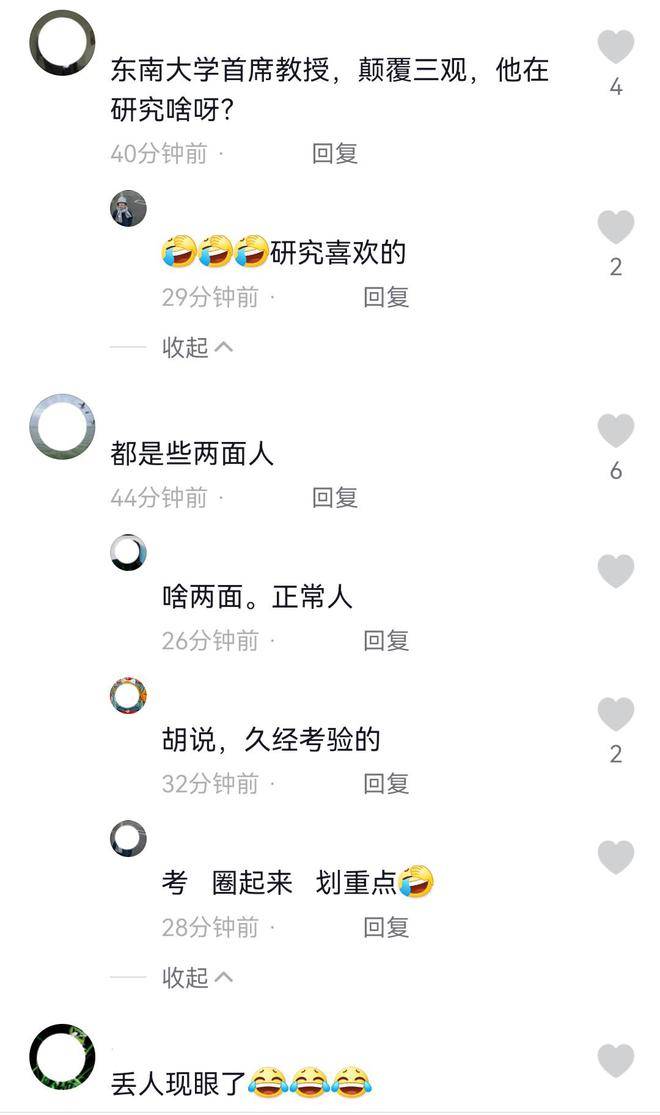
Task: Open avatar of 东南大学首席教授 commenter
Action: 62,43
